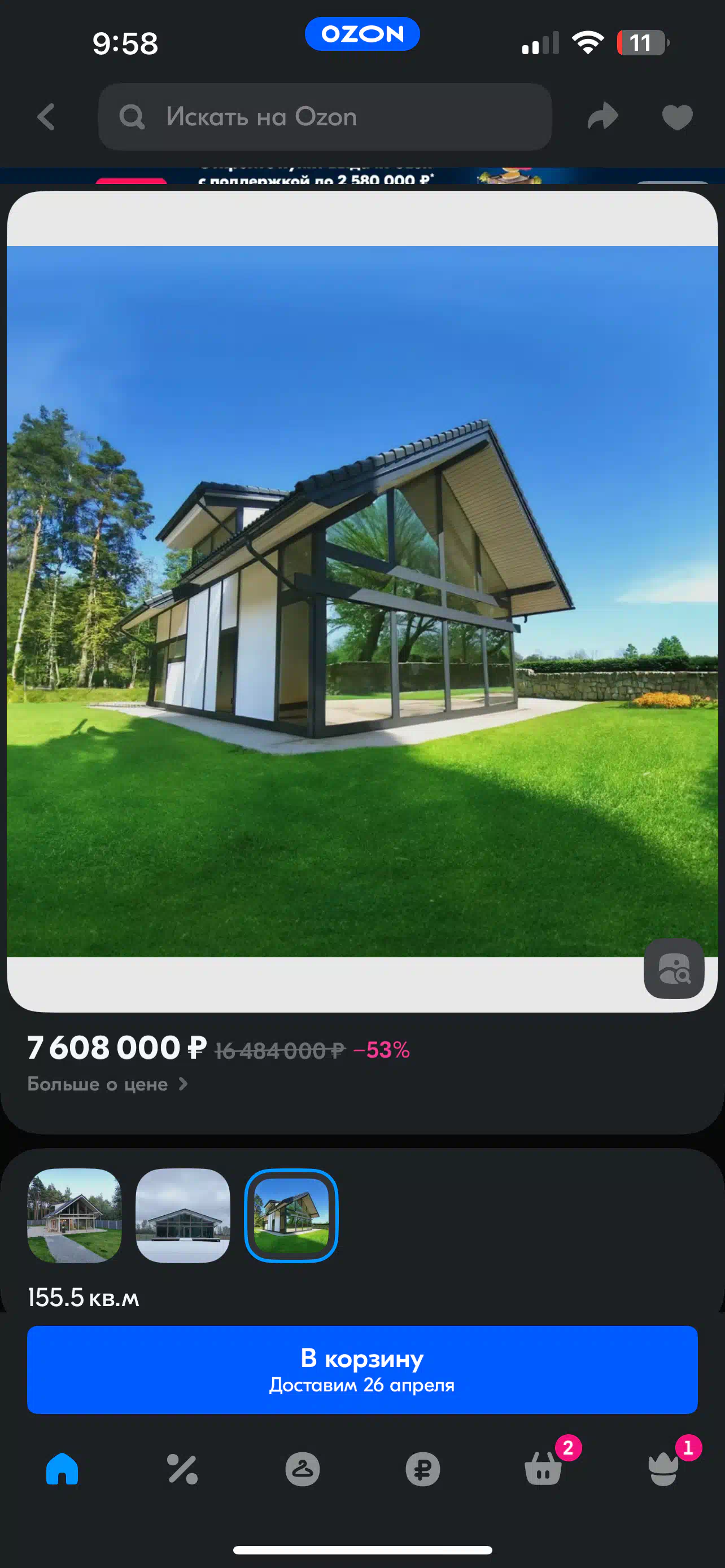Add this house to favorites
Viewport: 725px width, 1568px height.
pos(677,117)
